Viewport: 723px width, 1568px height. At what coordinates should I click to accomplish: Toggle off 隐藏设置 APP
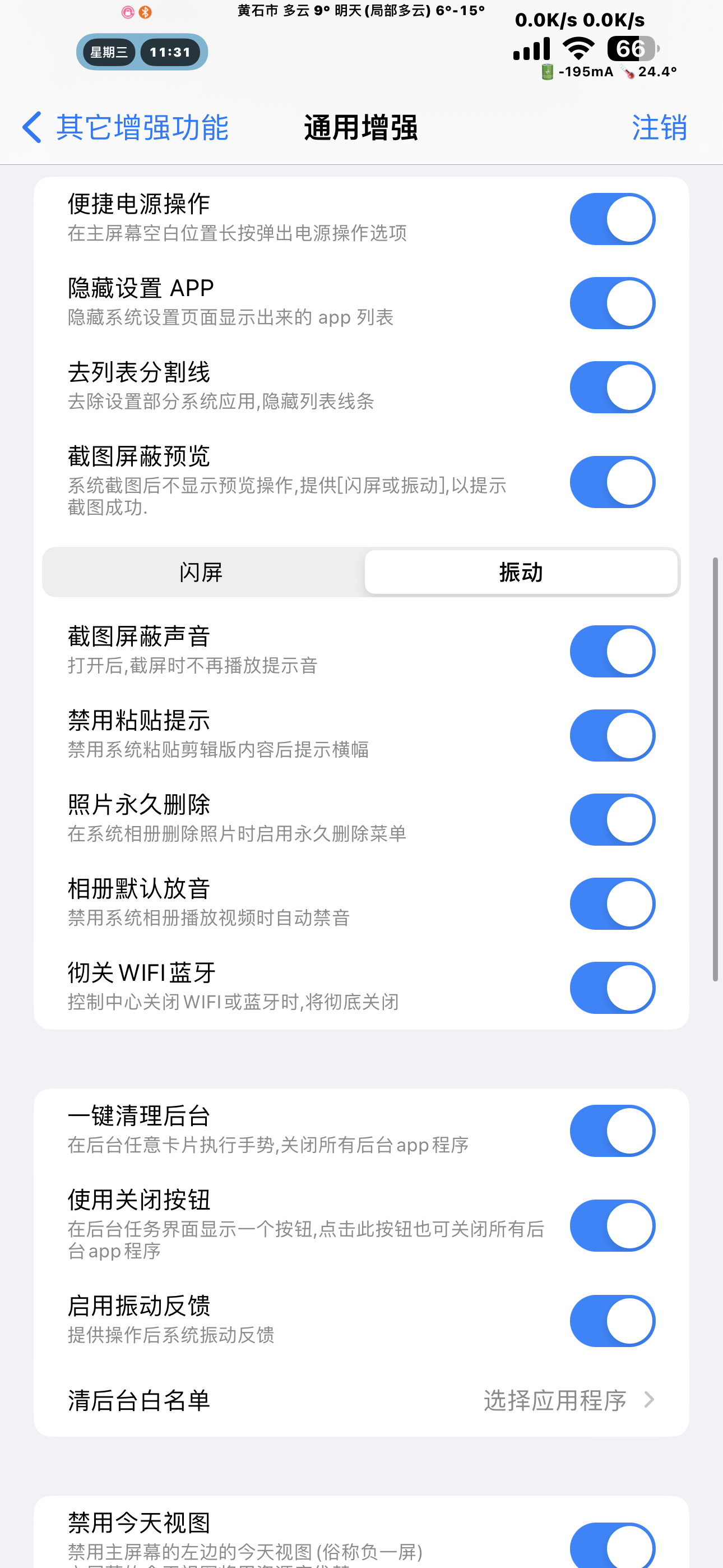pyautogui.click(x=611, y=303)
